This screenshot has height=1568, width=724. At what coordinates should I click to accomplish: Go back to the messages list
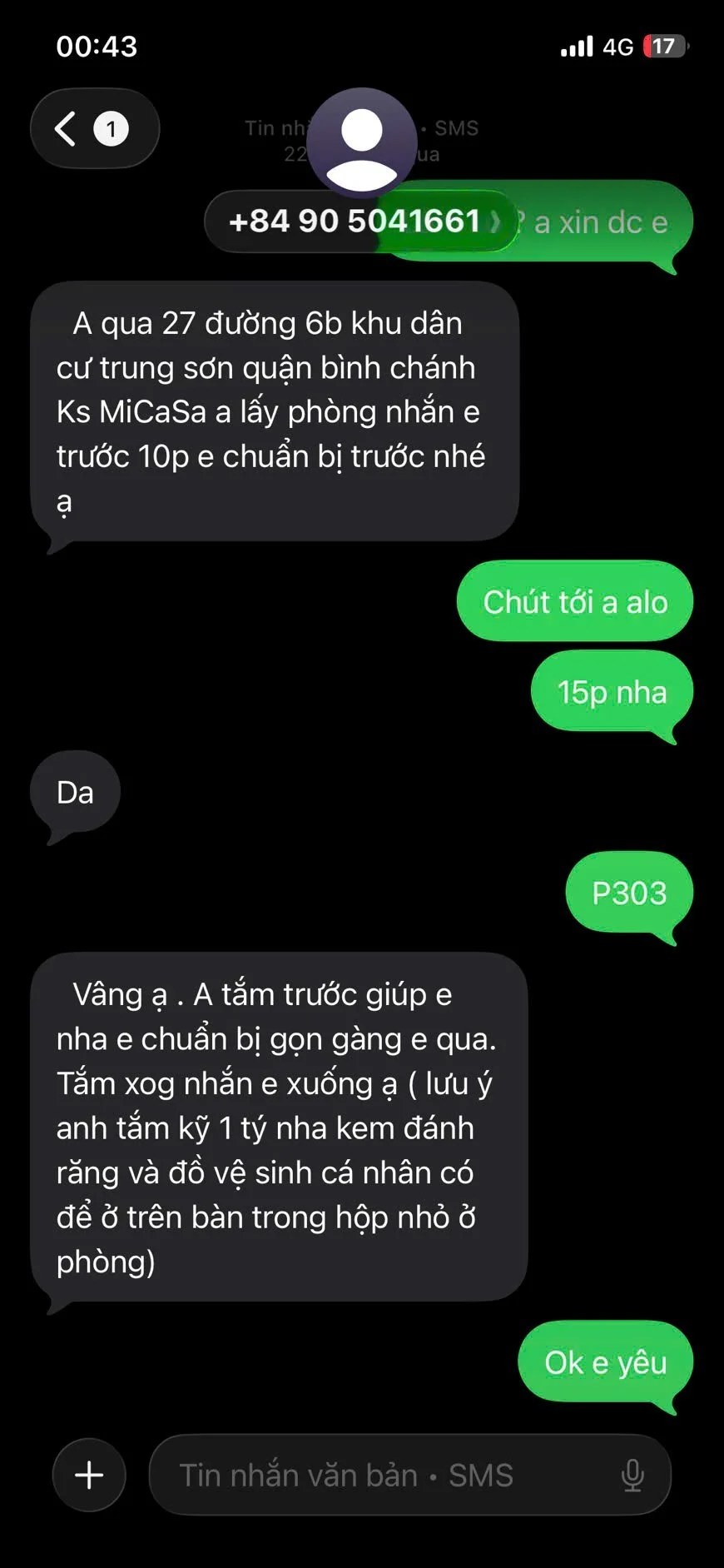point(93,129)
